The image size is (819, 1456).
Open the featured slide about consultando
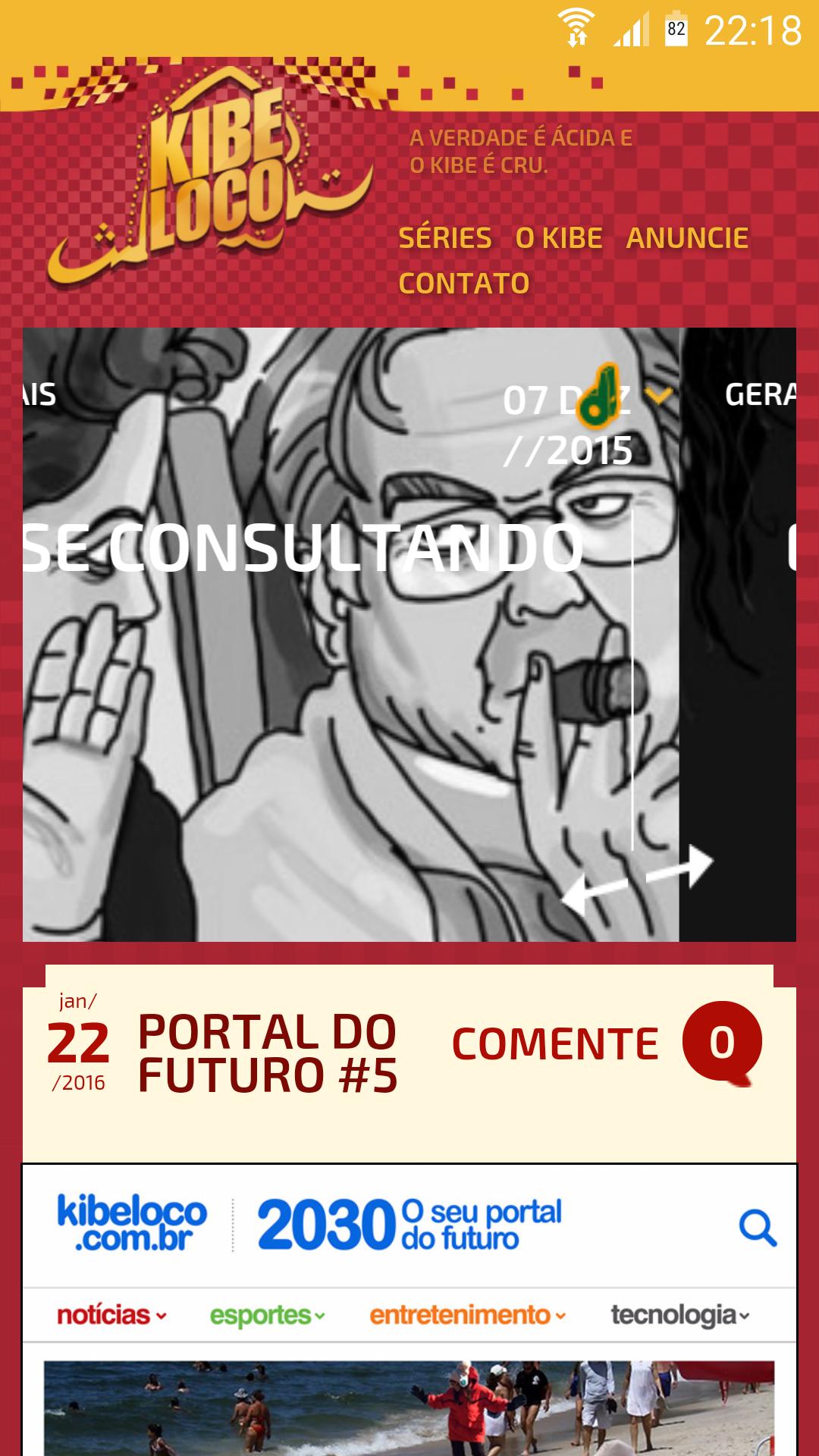point(303,549)
